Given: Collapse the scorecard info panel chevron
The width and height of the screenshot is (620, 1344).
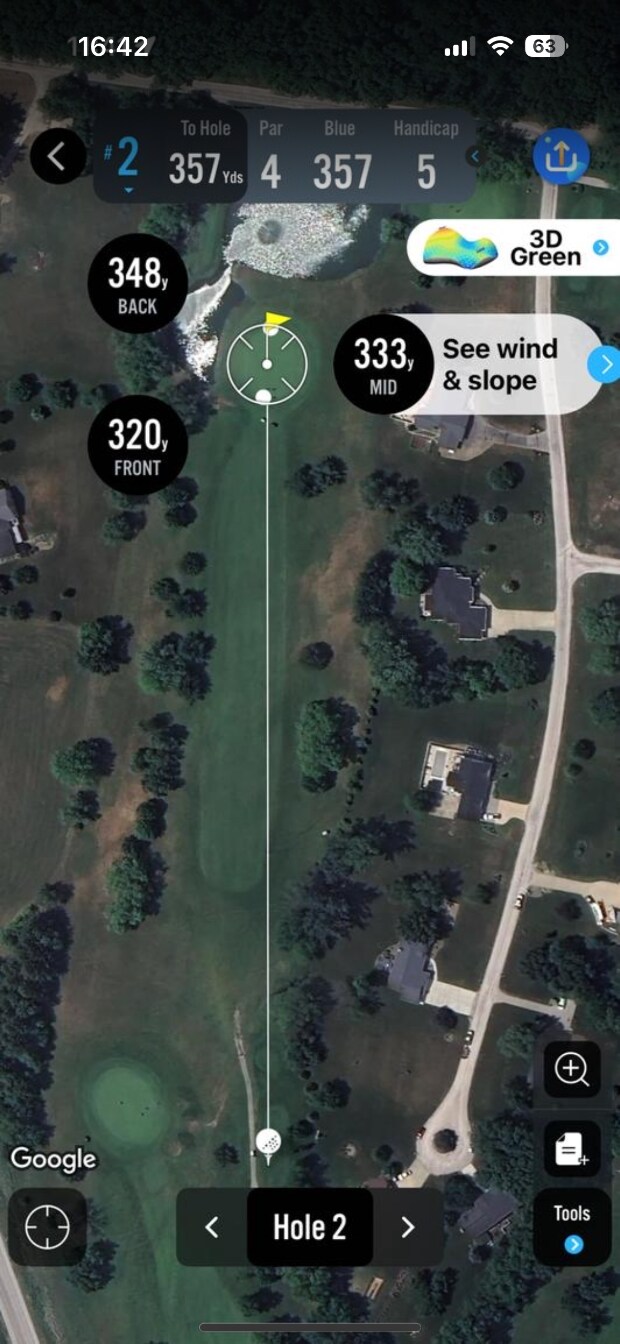Looking at the screenshot, I should click(x=475, y=156).
